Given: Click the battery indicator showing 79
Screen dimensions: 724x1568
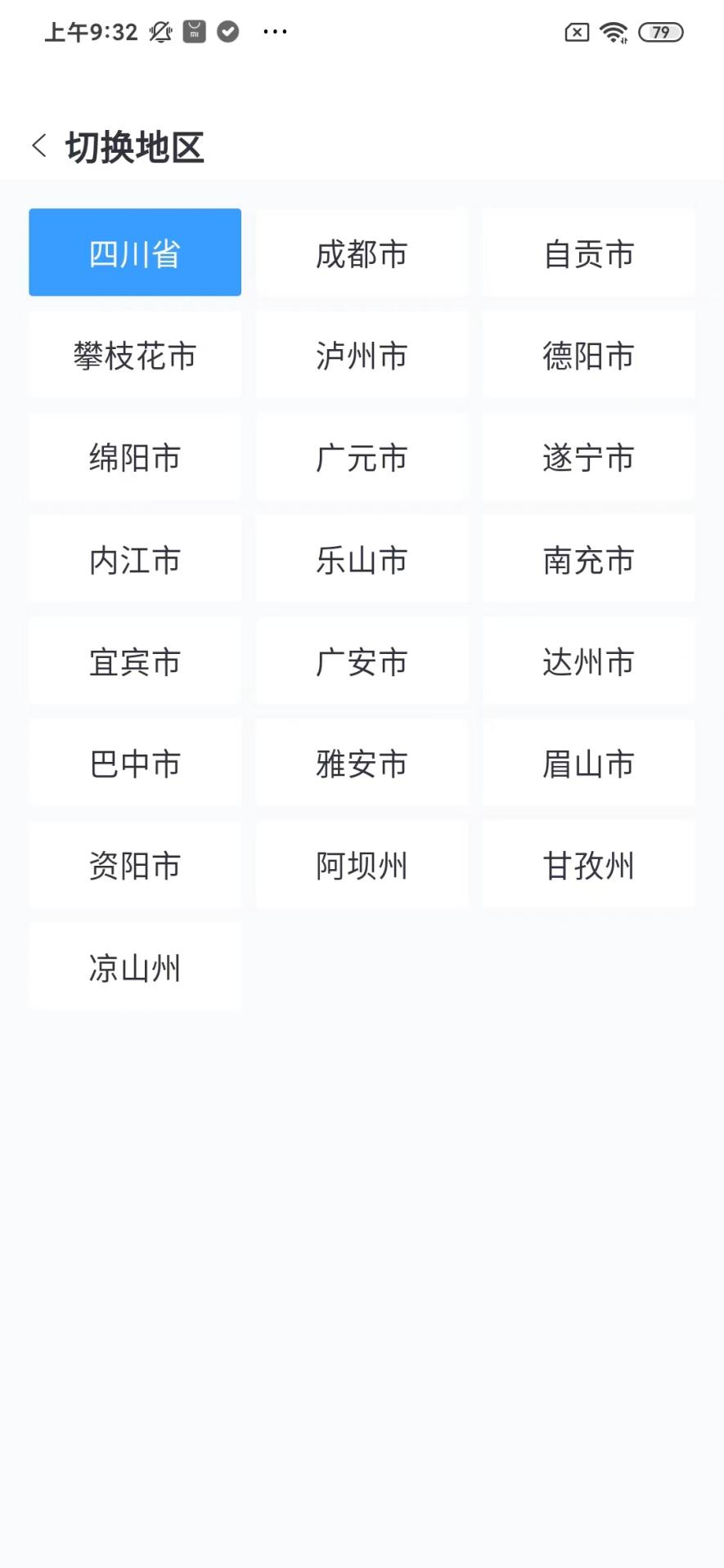Looking at the screenshot, I should coord(659,32).
